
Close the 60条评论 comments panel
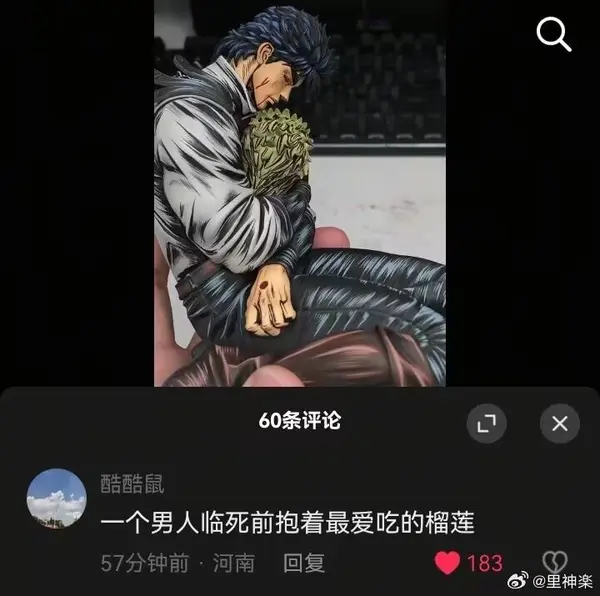tap(559, 424)
